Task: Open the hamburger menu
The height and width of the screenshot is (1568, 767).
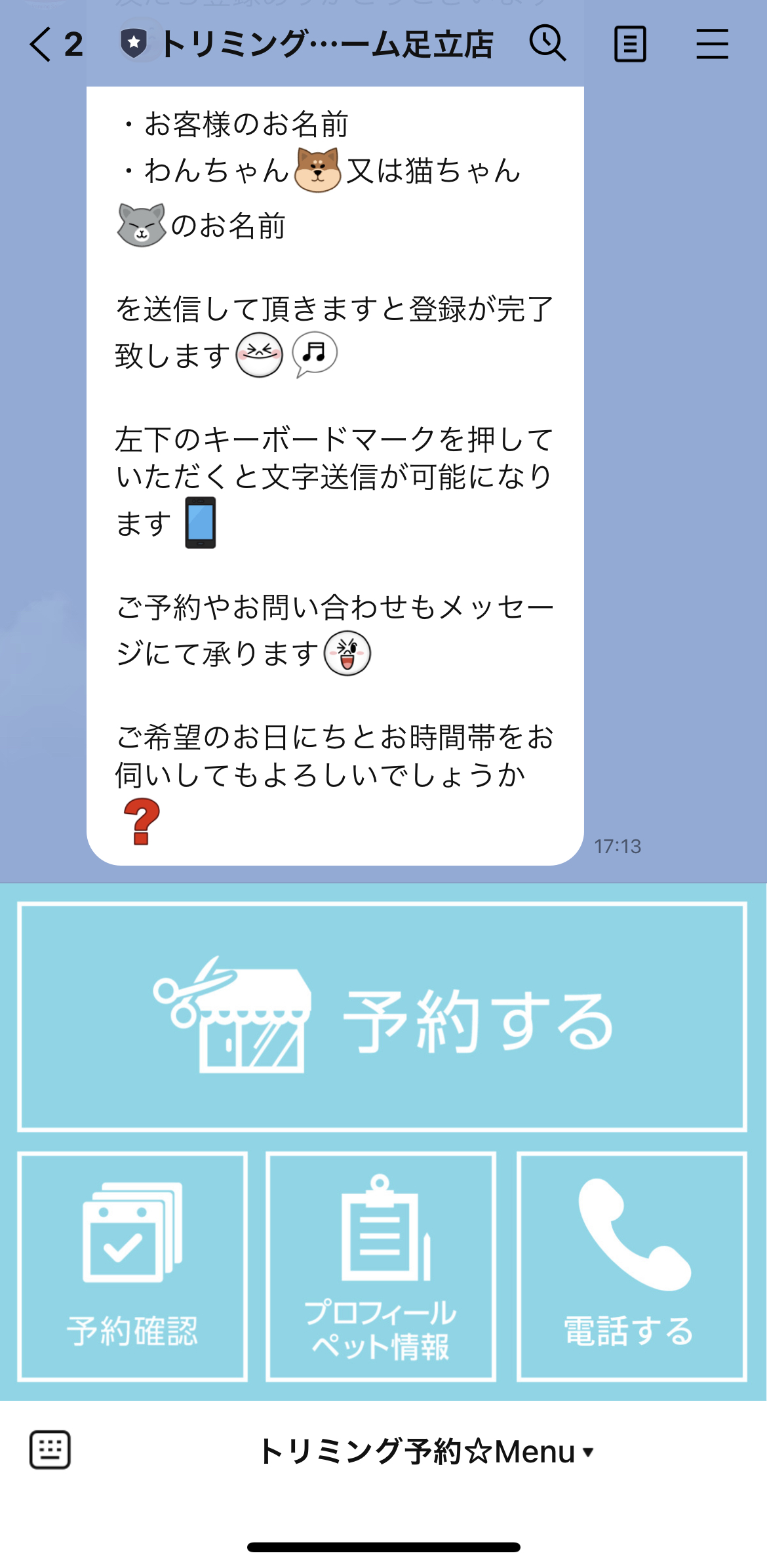Action: (x=712, y=45)
